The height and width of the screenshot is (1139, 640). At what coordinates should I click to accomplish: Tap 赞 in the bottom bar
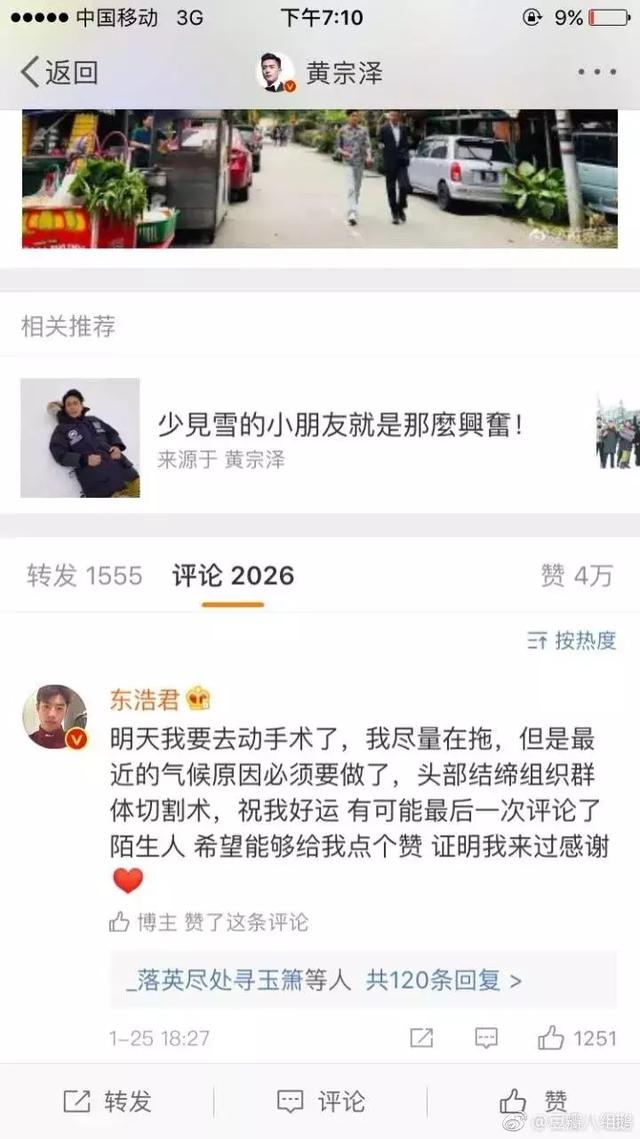pyautogui.click(x=535, y=1101)
